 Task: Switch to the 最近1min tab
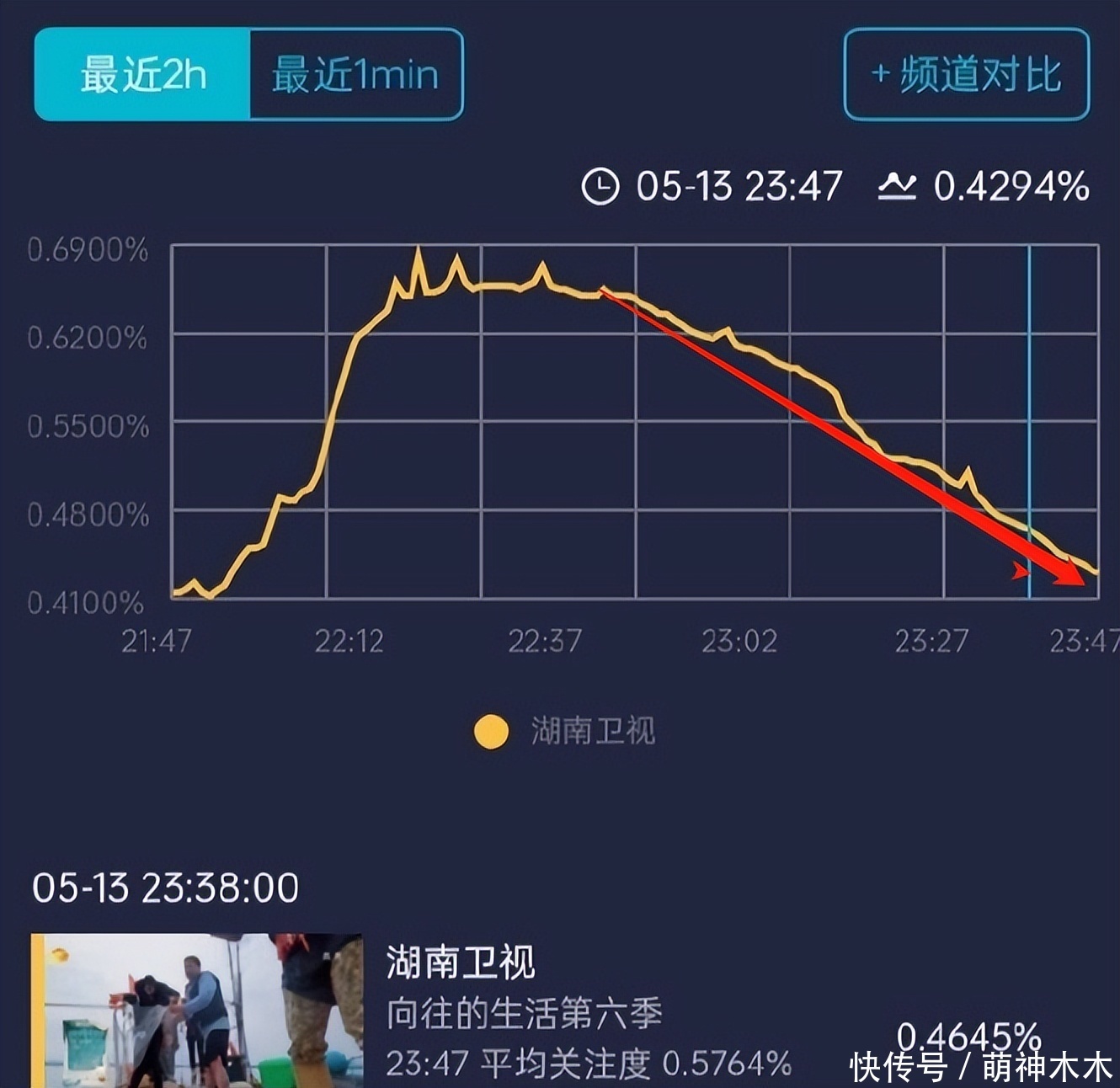click(x=355, y=75)
